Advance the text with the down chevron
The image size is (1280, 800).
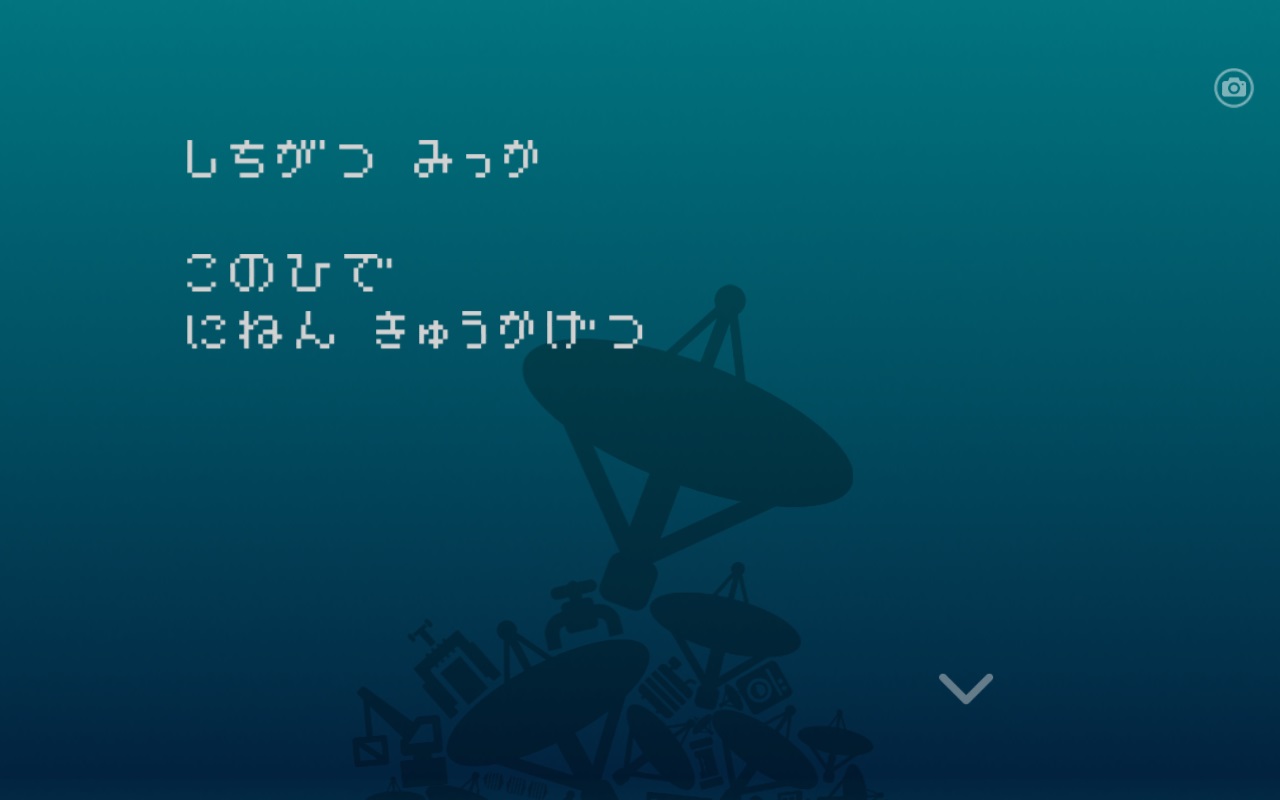pyautogui.click(x=965, y=688)
